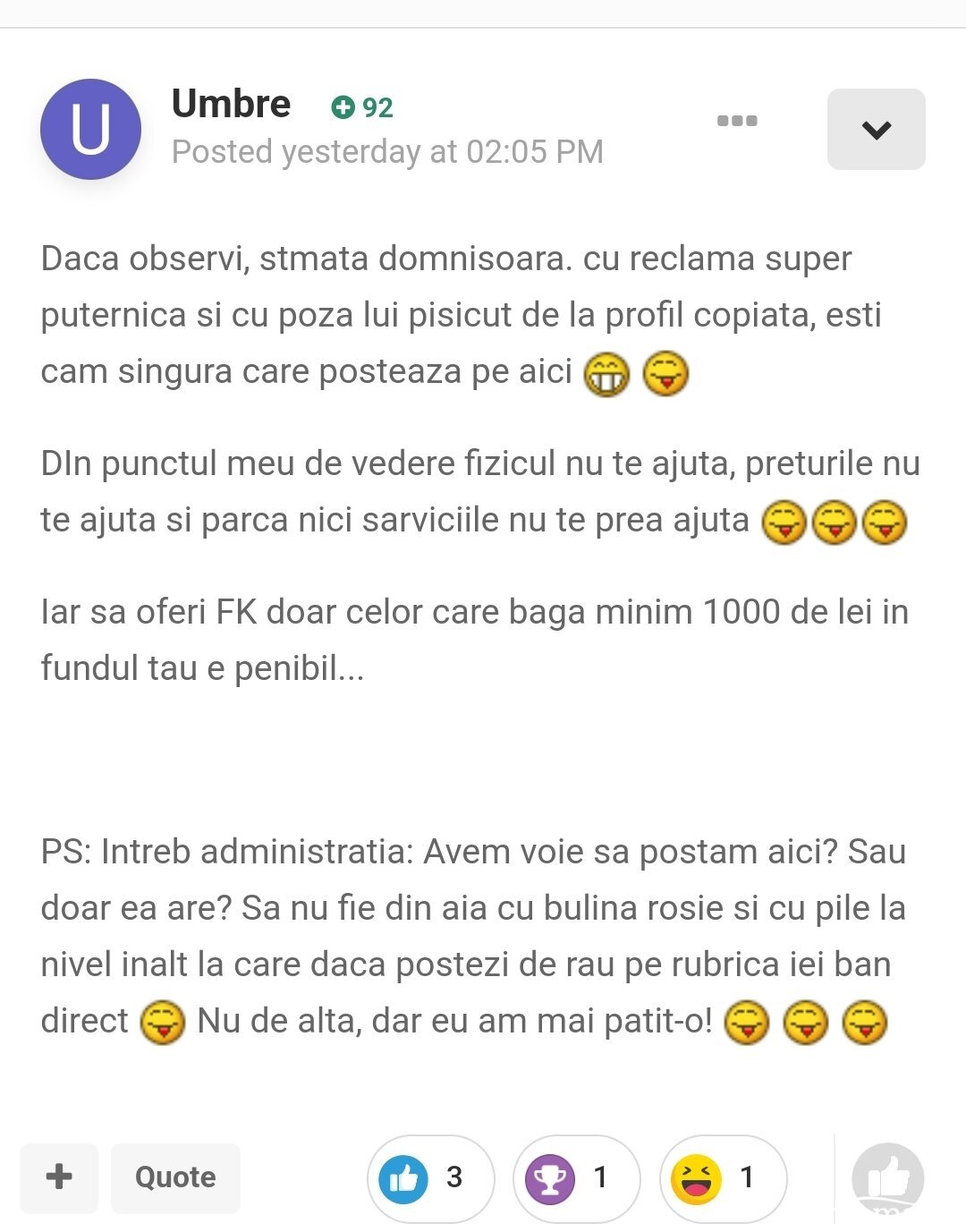966x1232 pixels.
Task: Open Umbre's profile avatar
Action: (x=90, y=129)
